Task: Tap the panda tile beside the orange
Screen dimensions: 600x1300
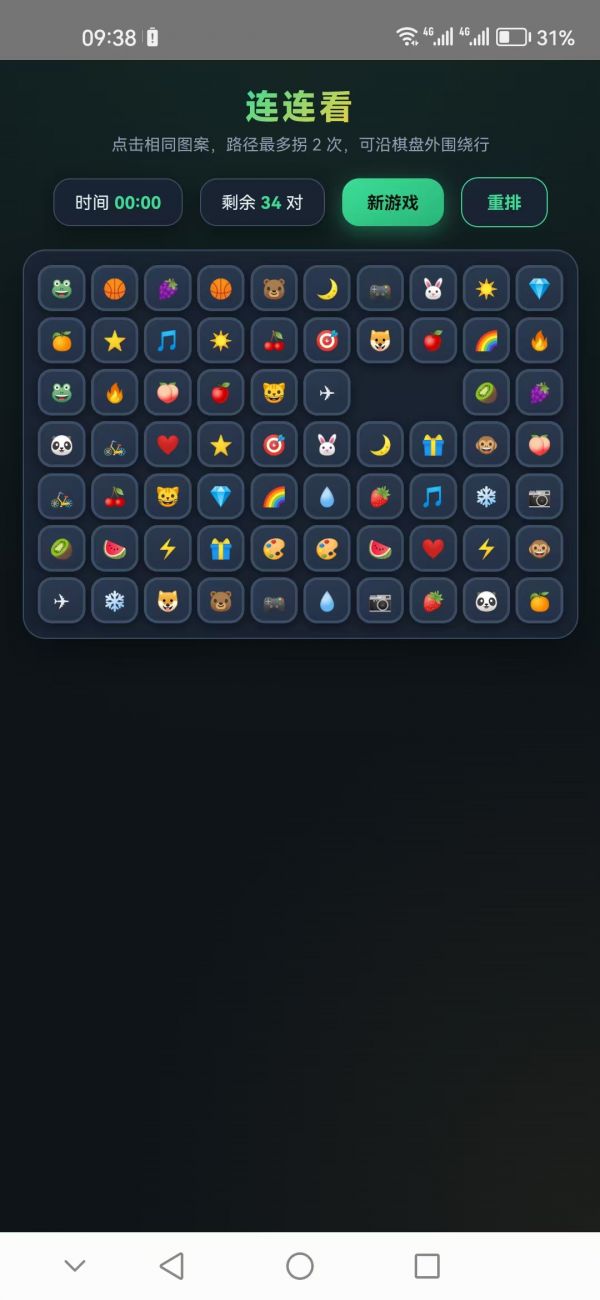Action: click(x=486, y=600)
